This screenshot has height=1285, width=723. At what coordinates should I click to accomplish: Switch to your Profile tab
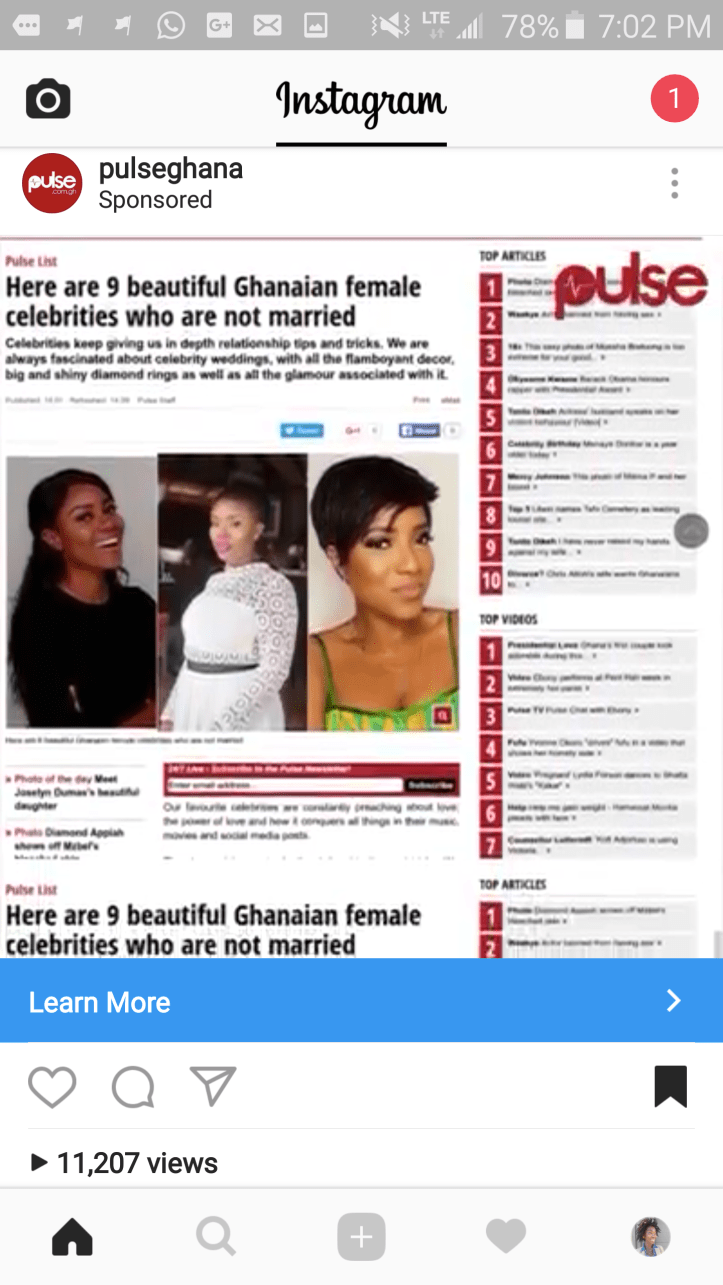click(x=650, y=1238)
